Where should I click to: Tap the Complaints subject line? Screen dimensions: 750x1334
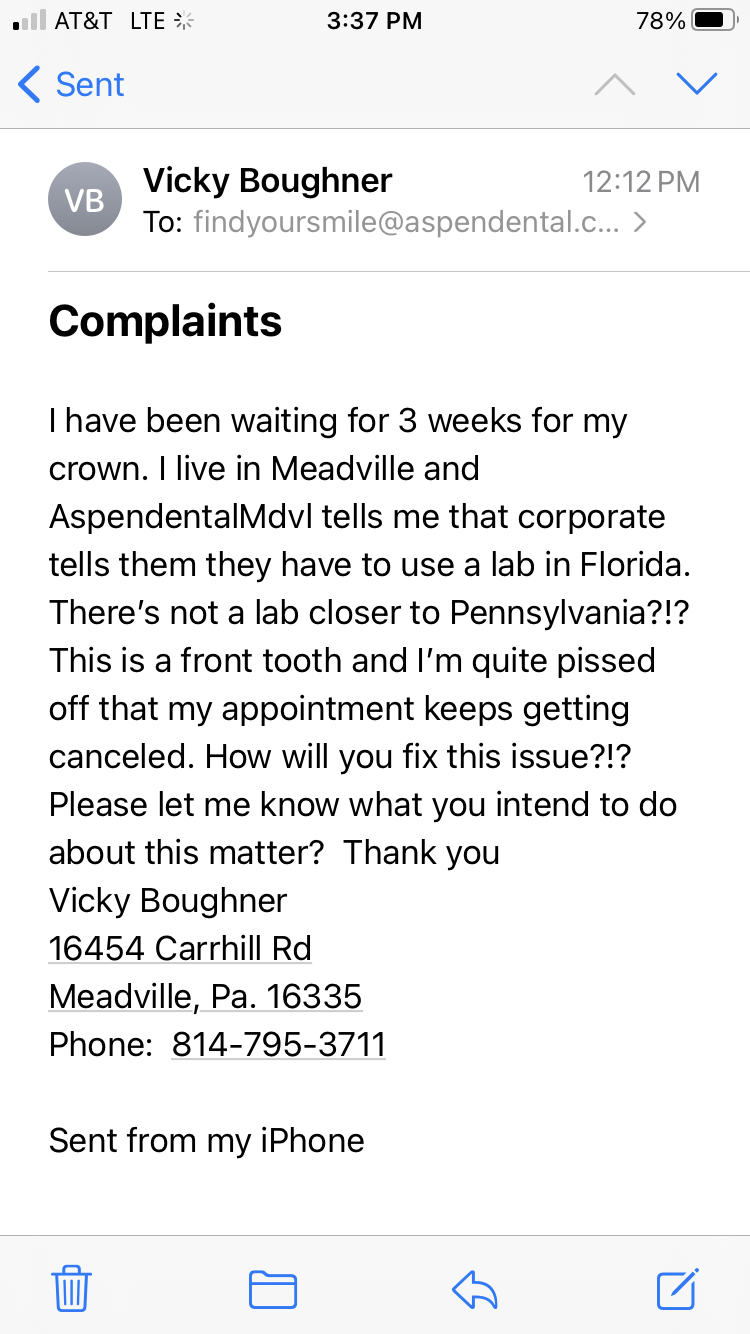point(165,321)
